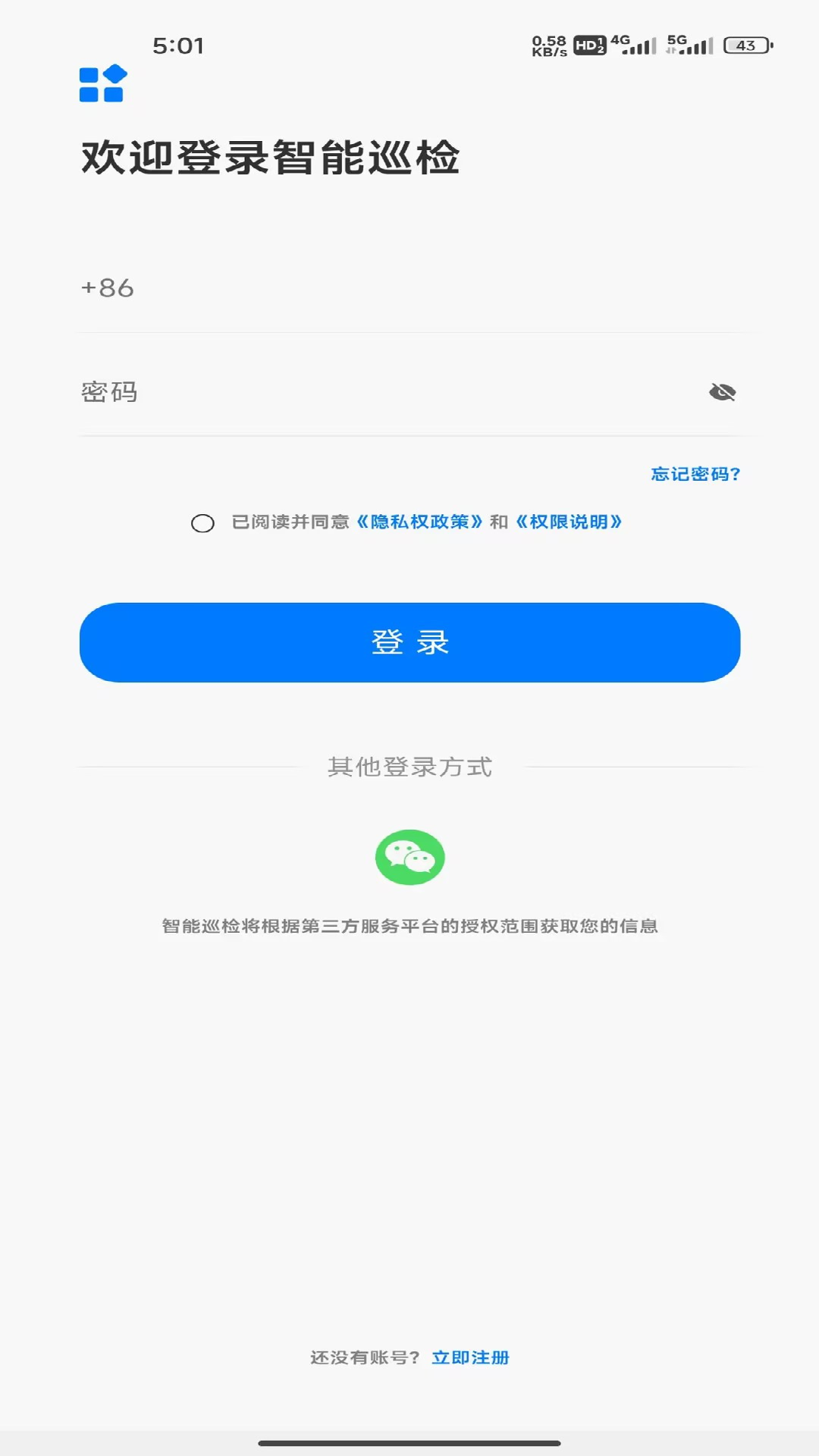
Task: Open the 忘记密码 link
Action: click(x=694, y=473)
